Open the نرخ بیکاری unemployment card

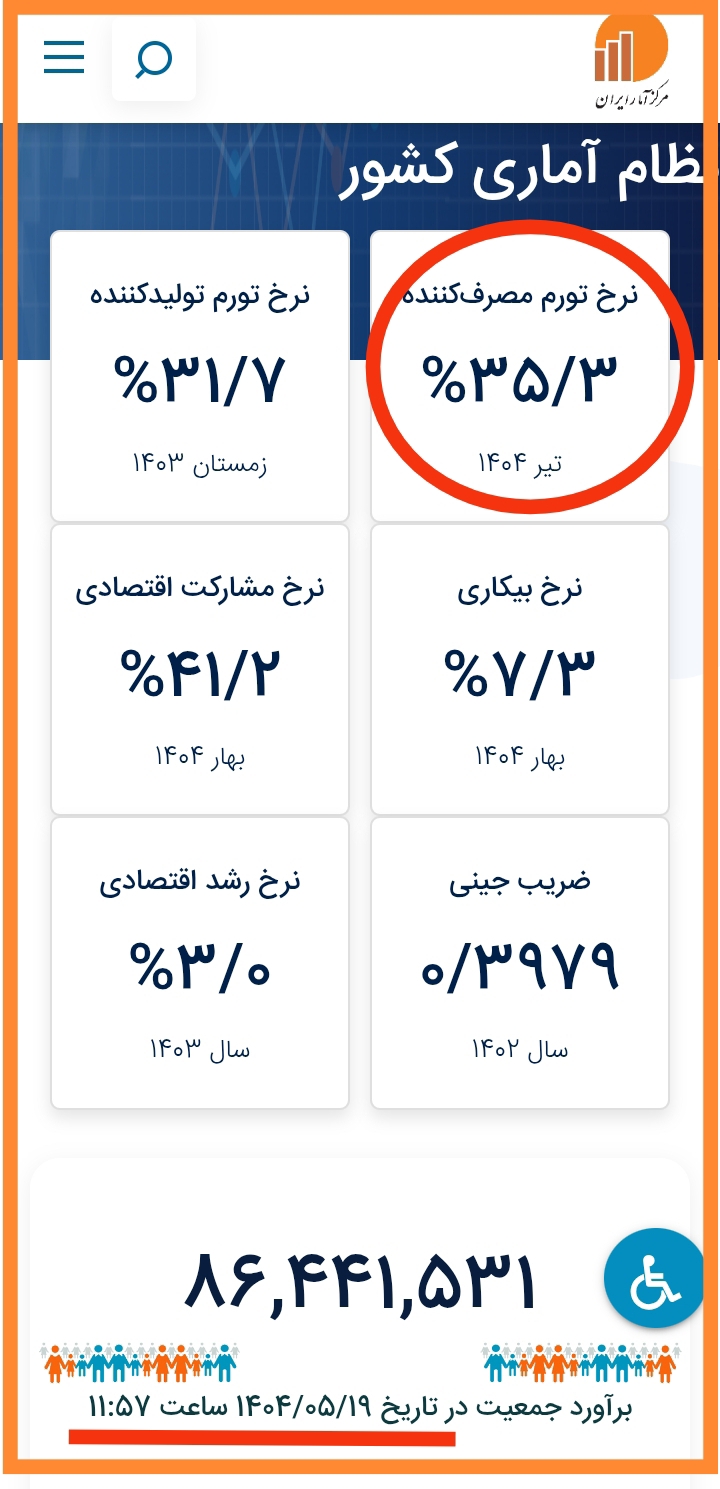(519, 667)
